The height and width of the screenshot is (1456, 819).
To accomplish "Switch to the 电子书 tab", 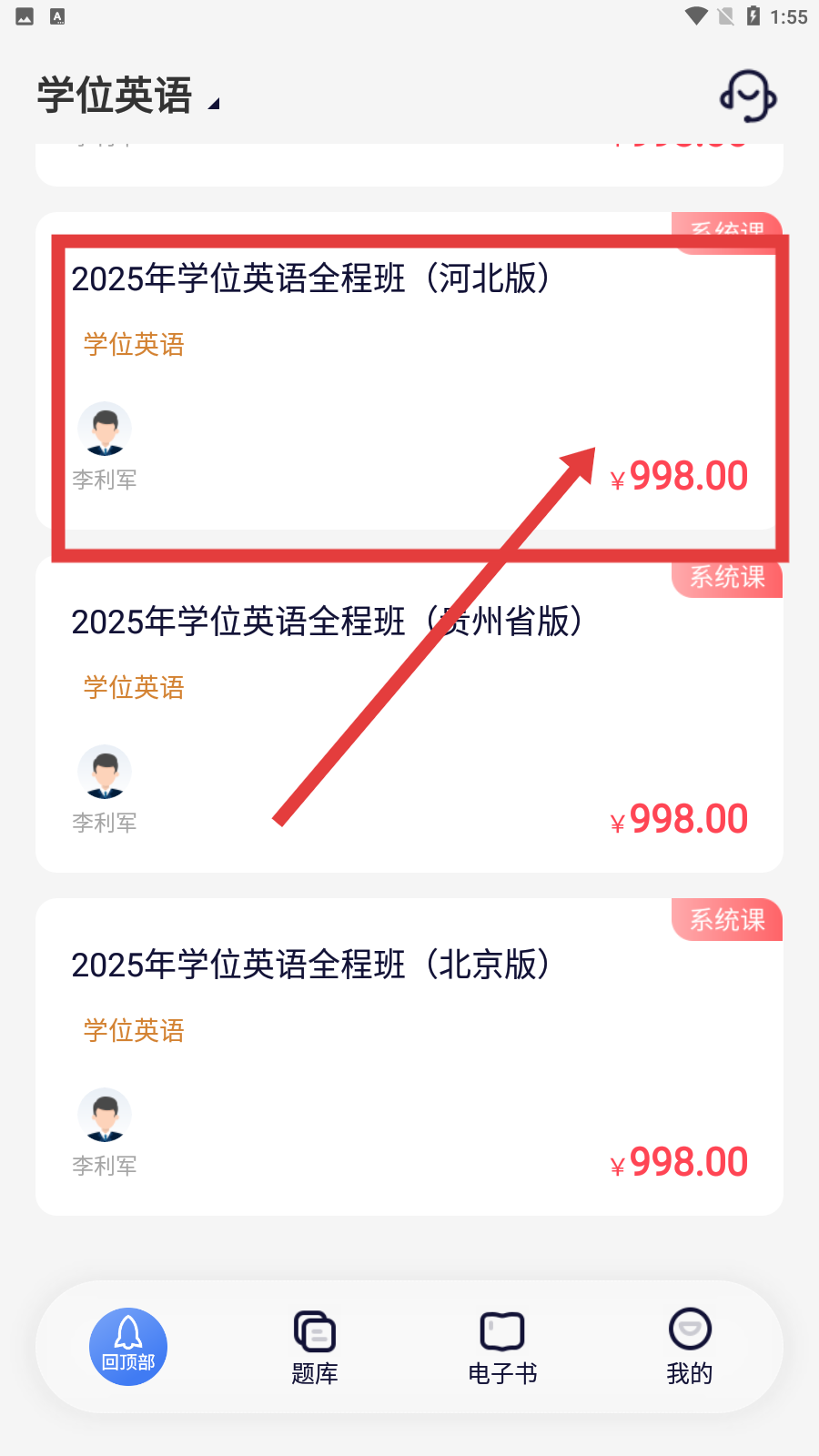I will point(502,1348).
